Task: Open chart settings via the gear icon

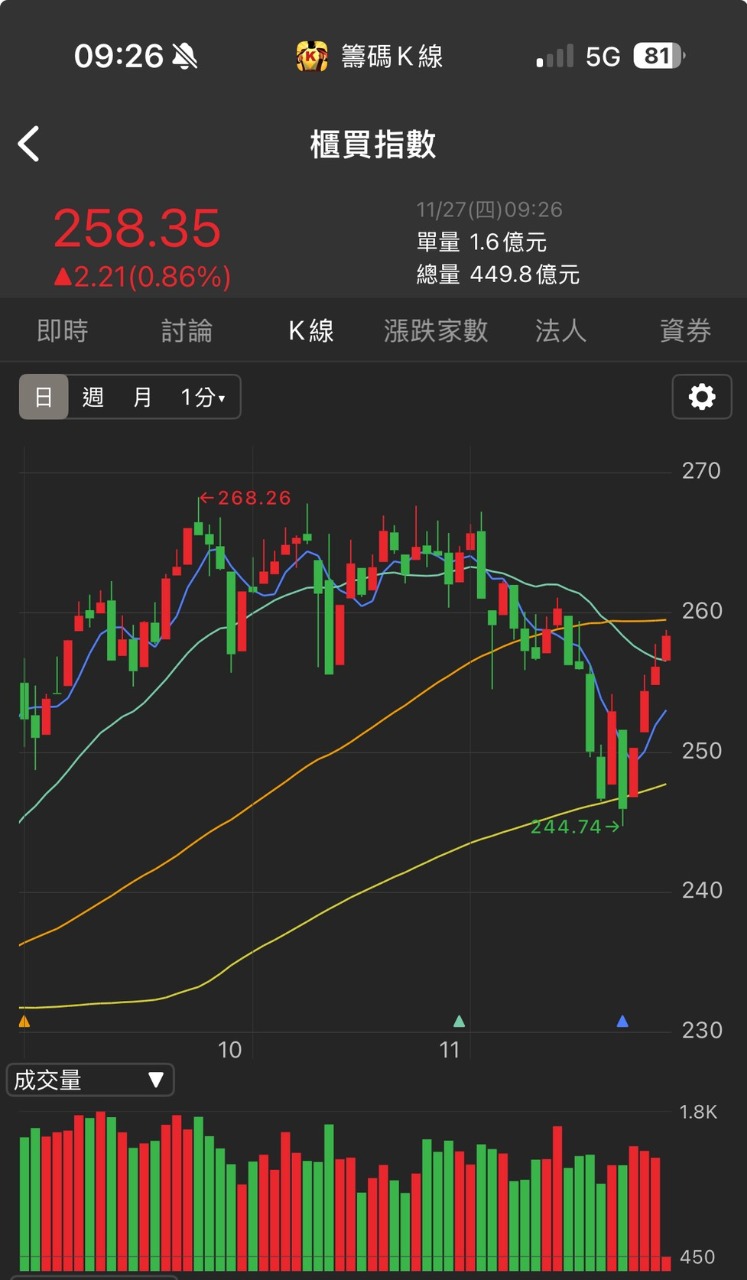Action: [701, 396]
